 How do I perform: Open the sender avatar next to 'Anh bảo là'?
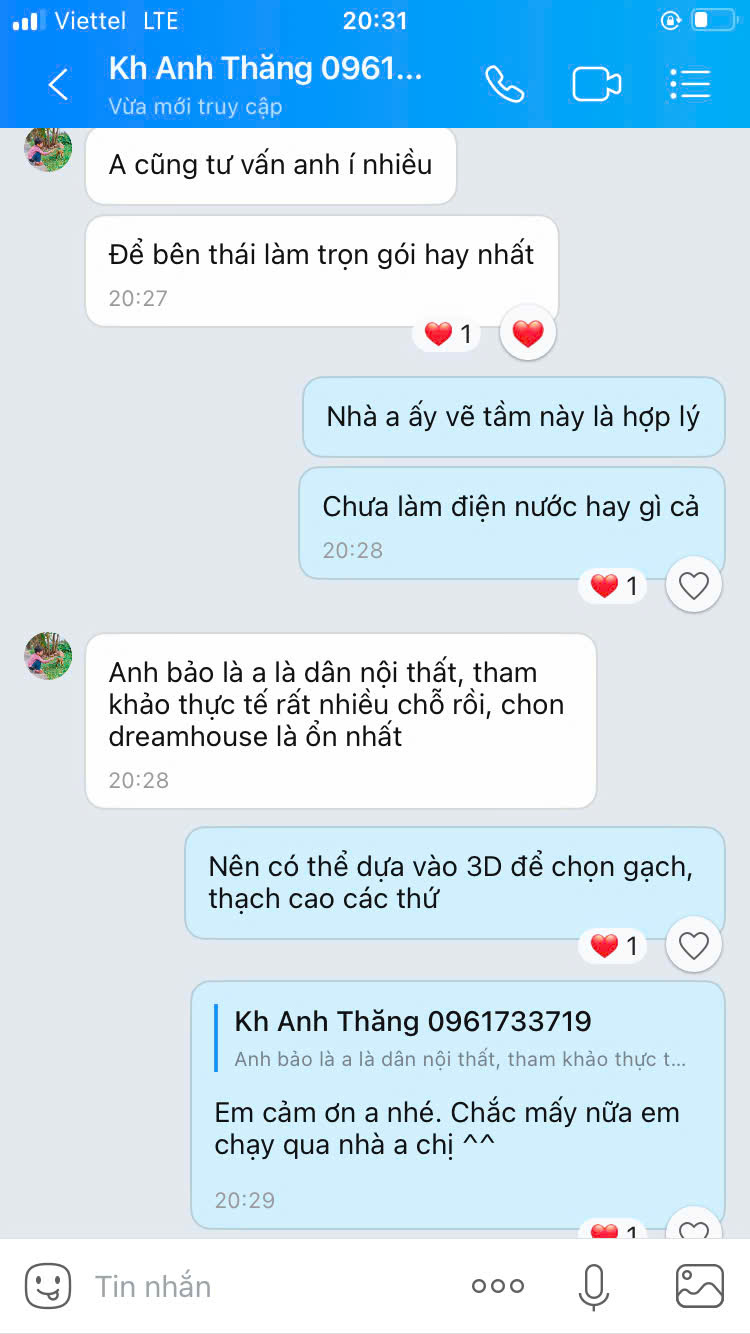click(48, 656)
